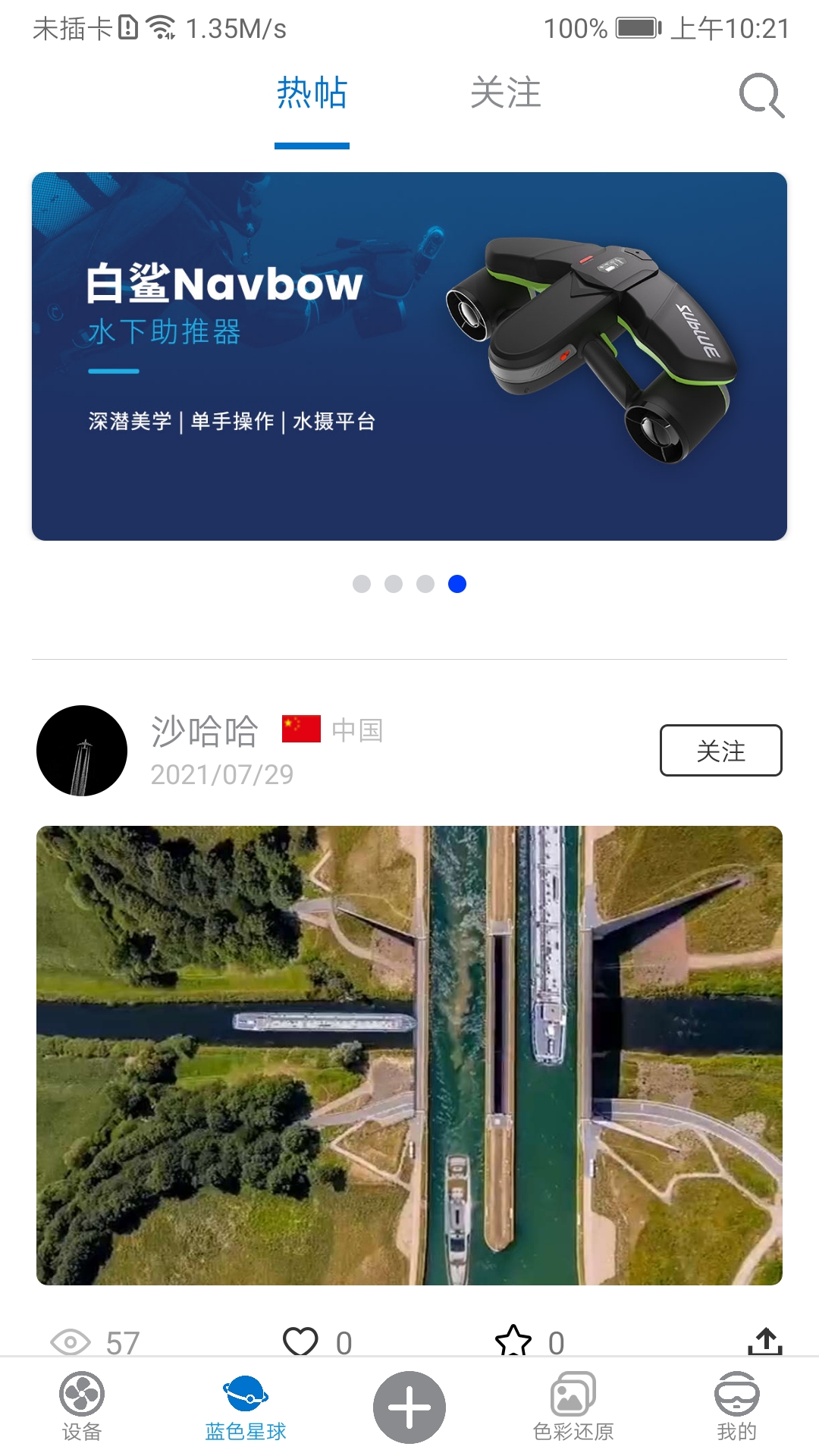Open the canal lock video thumbnail

409,1054
